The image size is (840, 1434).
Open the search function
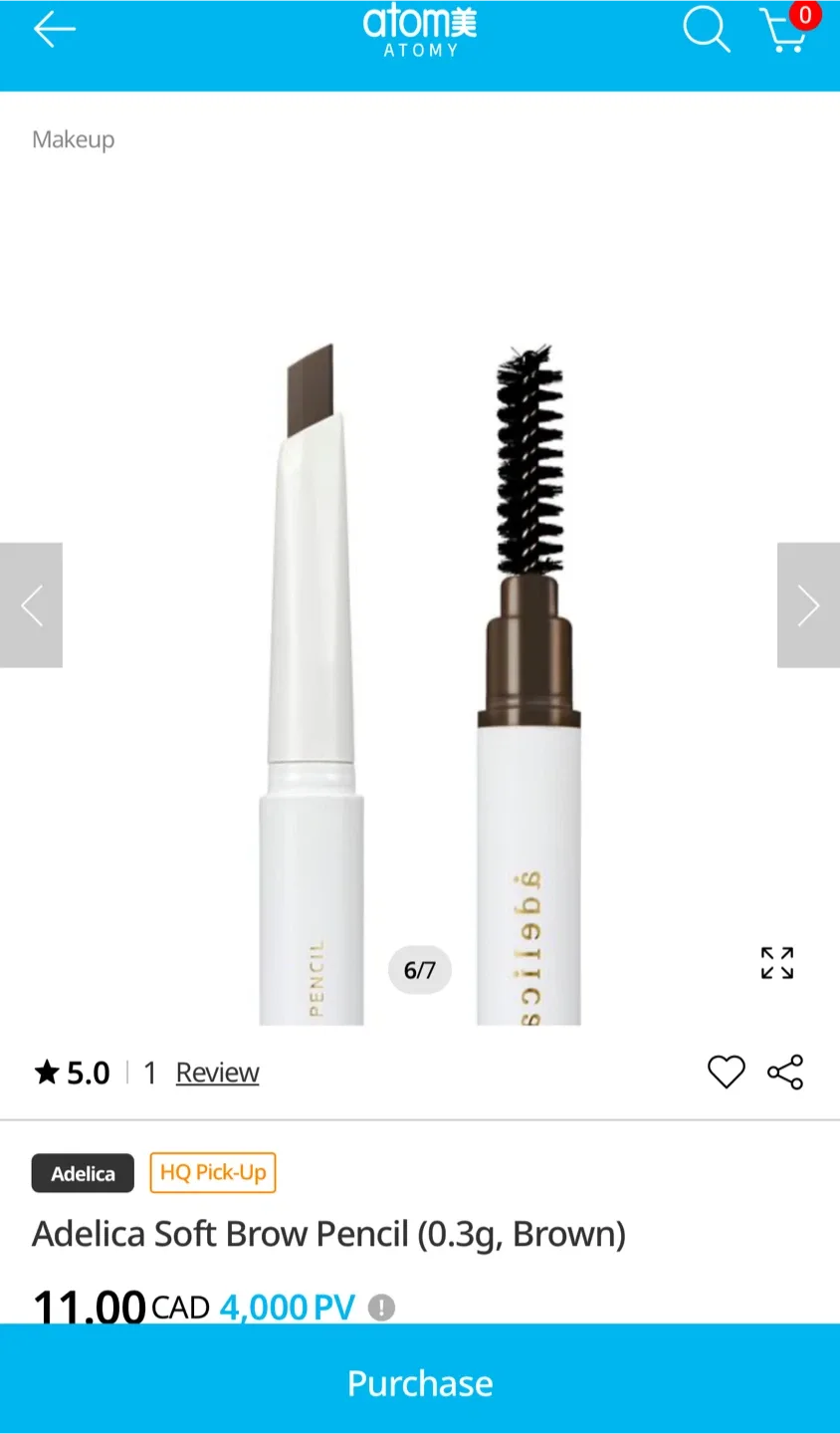[x=707, y=30]
